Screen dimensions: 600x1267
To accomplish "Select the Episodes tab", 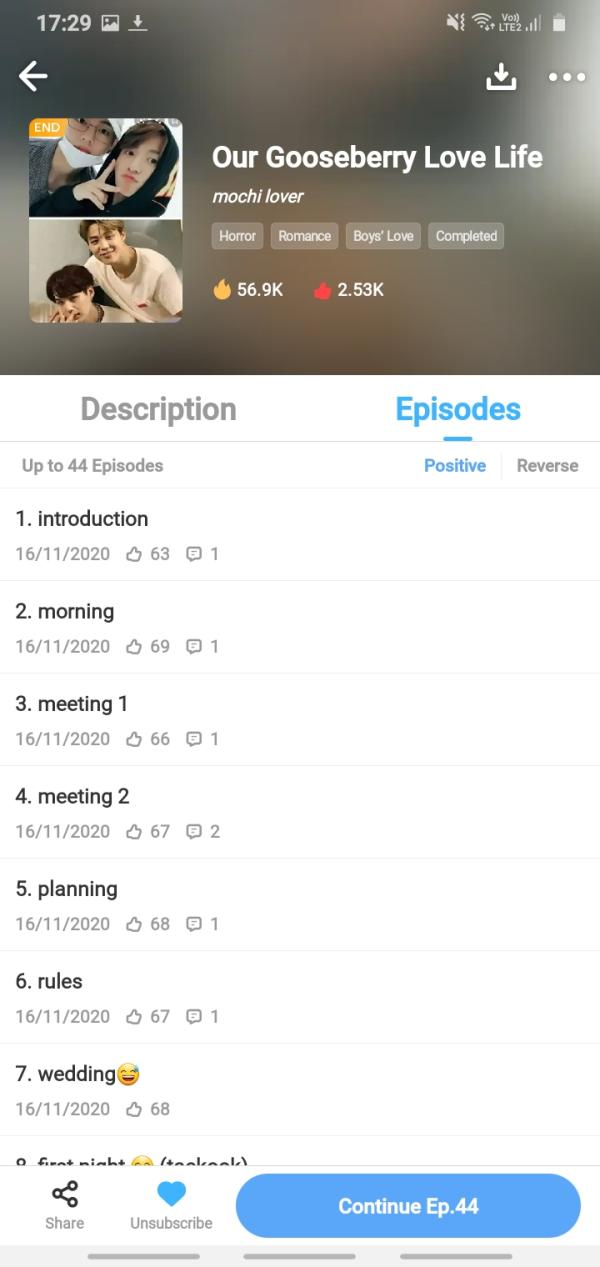I will coord(458,409).
